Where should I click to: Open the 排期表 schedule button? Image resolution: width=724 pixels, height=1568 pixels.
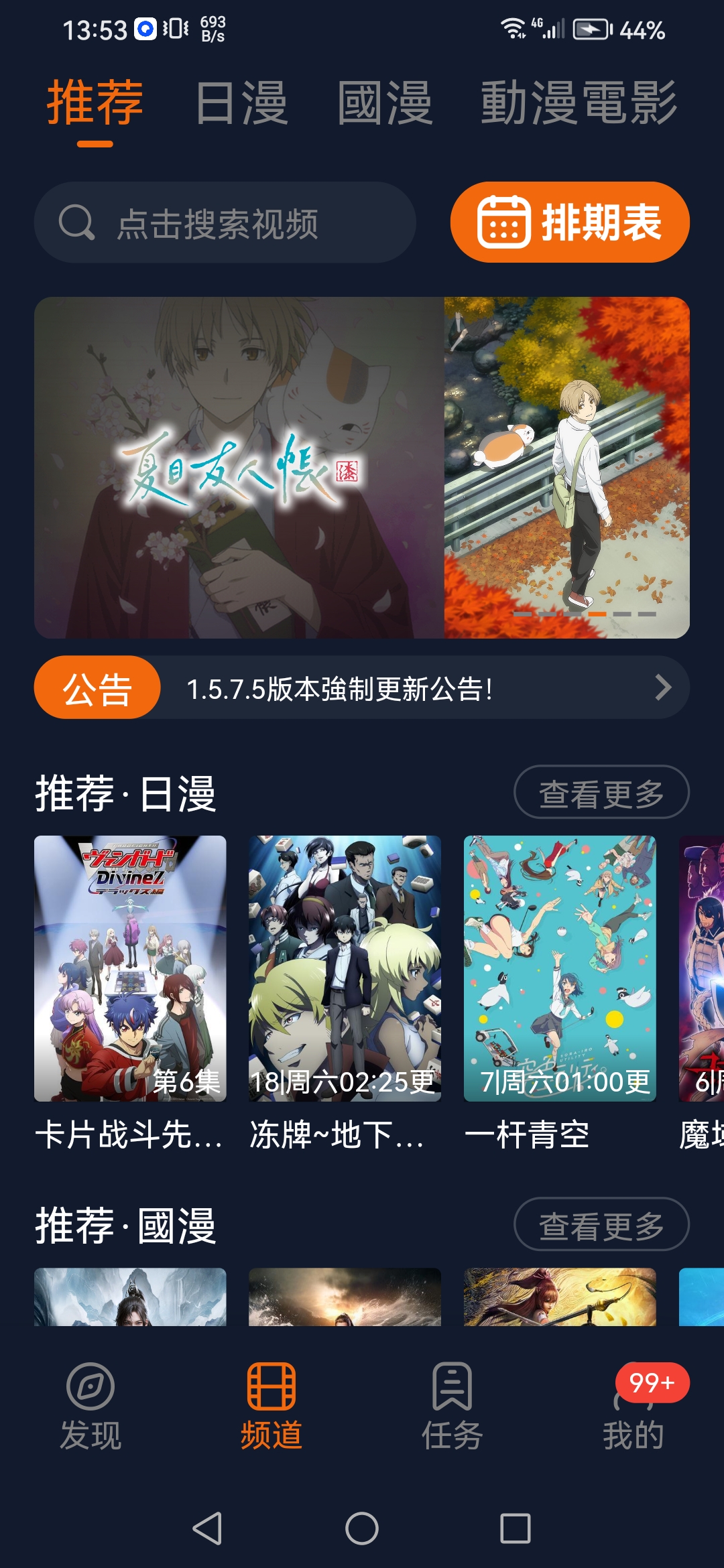(x=570, y=222)
